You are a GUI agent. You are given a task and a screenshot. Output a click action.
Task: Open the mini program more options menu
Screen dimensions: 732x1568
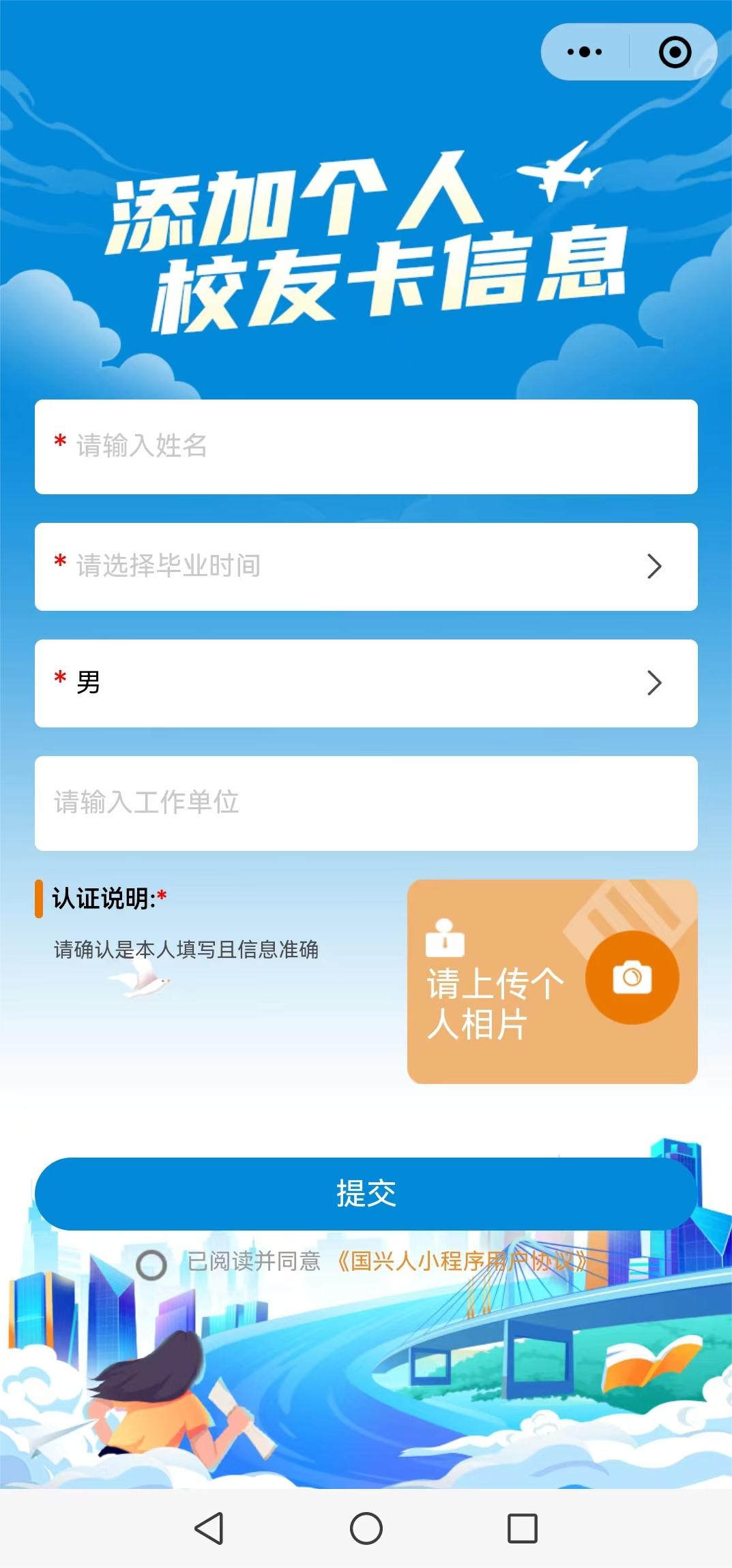[585, 52]
